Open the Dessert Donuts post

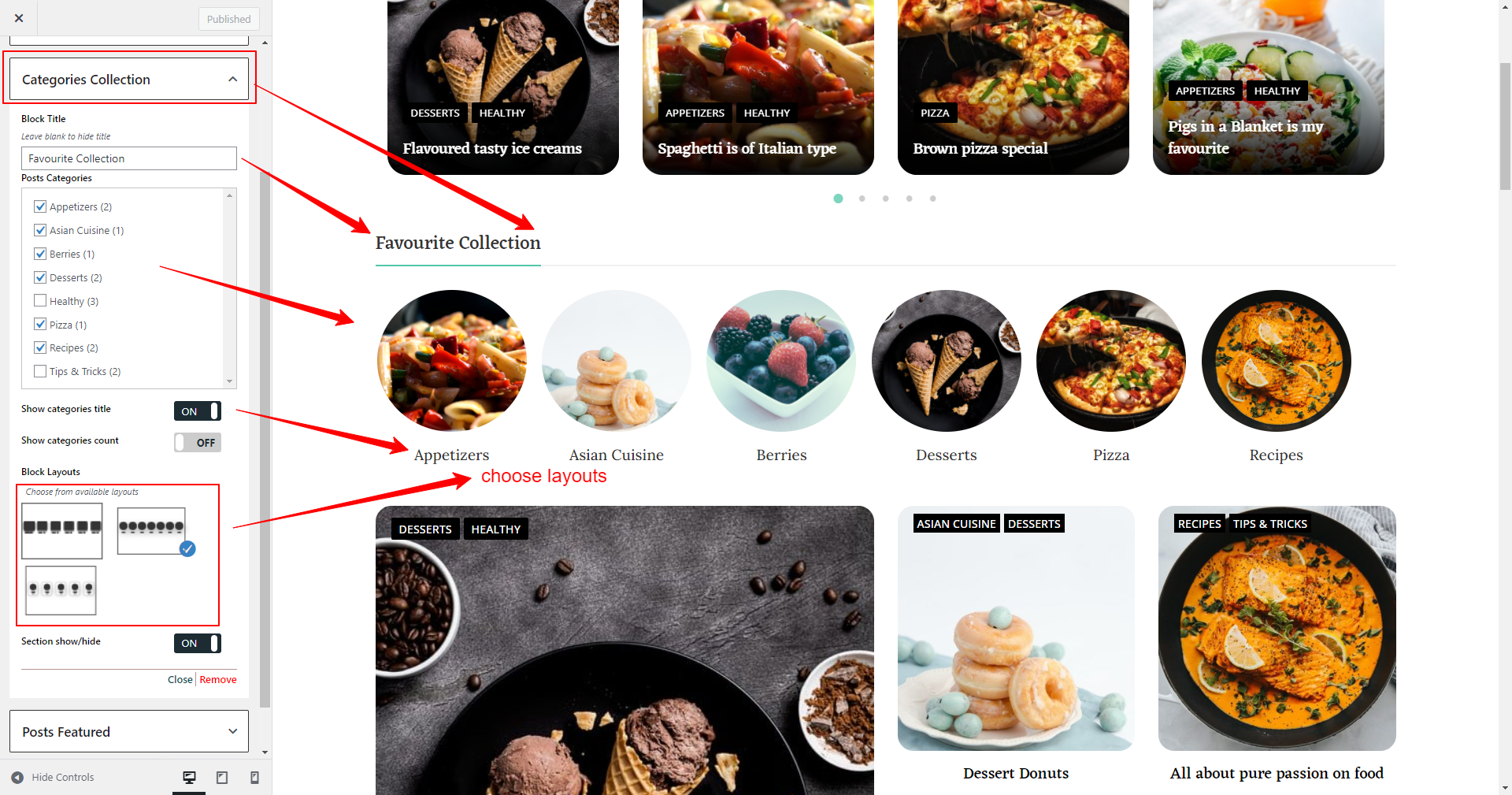[1016, 773]
